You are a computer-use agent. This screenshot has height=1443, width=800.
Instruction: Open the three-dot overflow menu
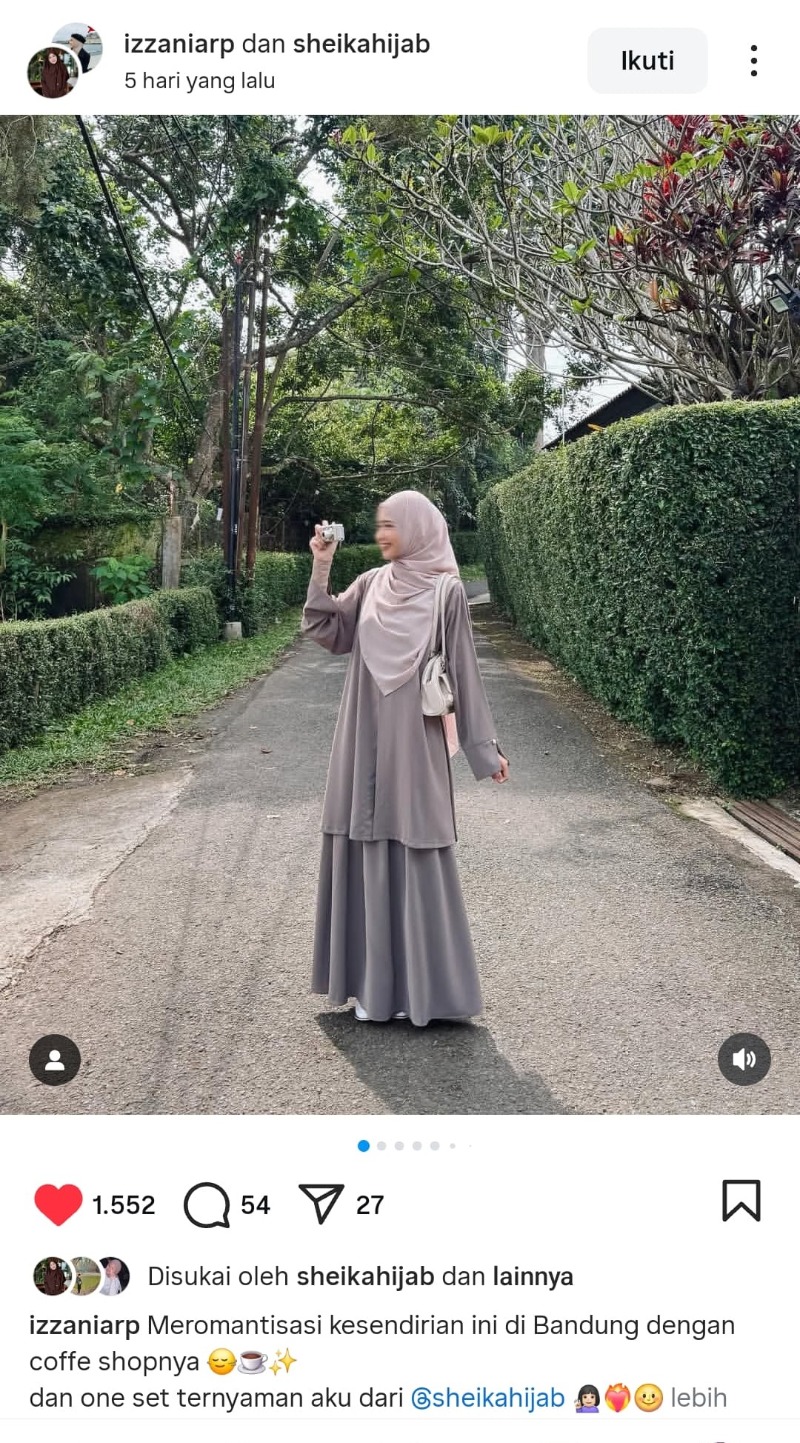click(x=753, y=61)
